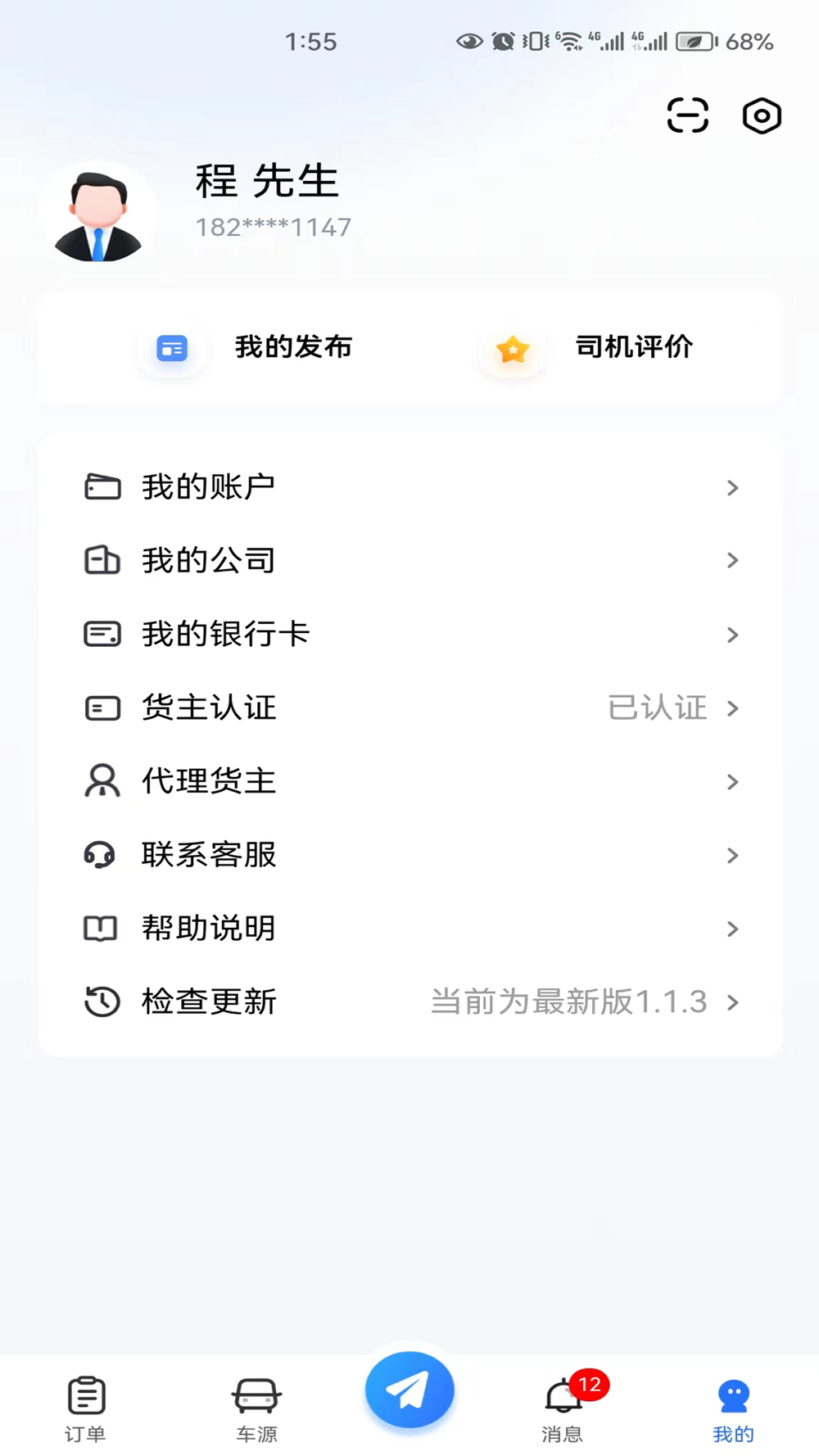Switch to the 订单 tab
Screen dimensions: 819x1456
point(86,1409)
